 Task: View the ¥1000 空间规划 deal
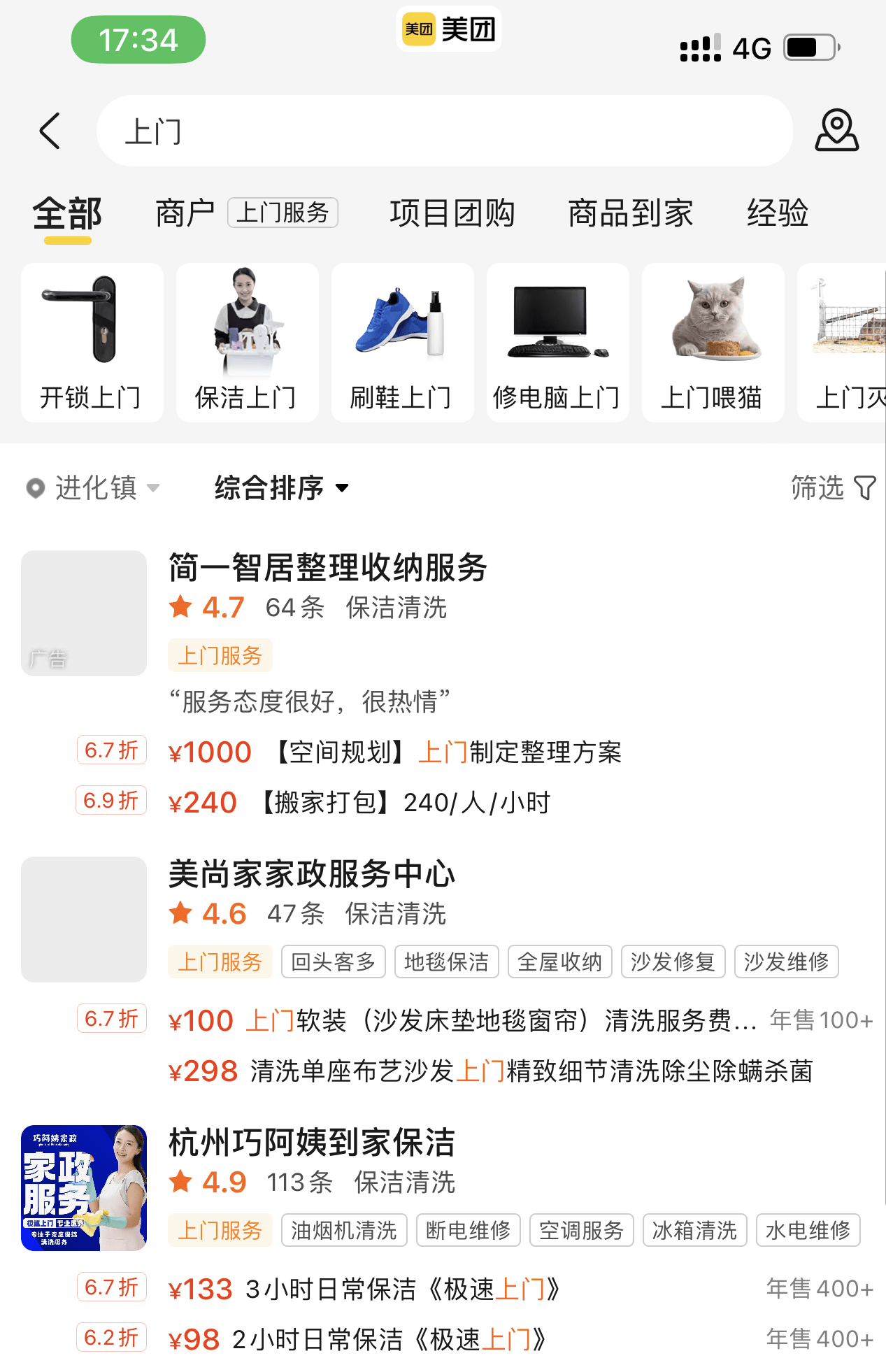tap(395, 752)
